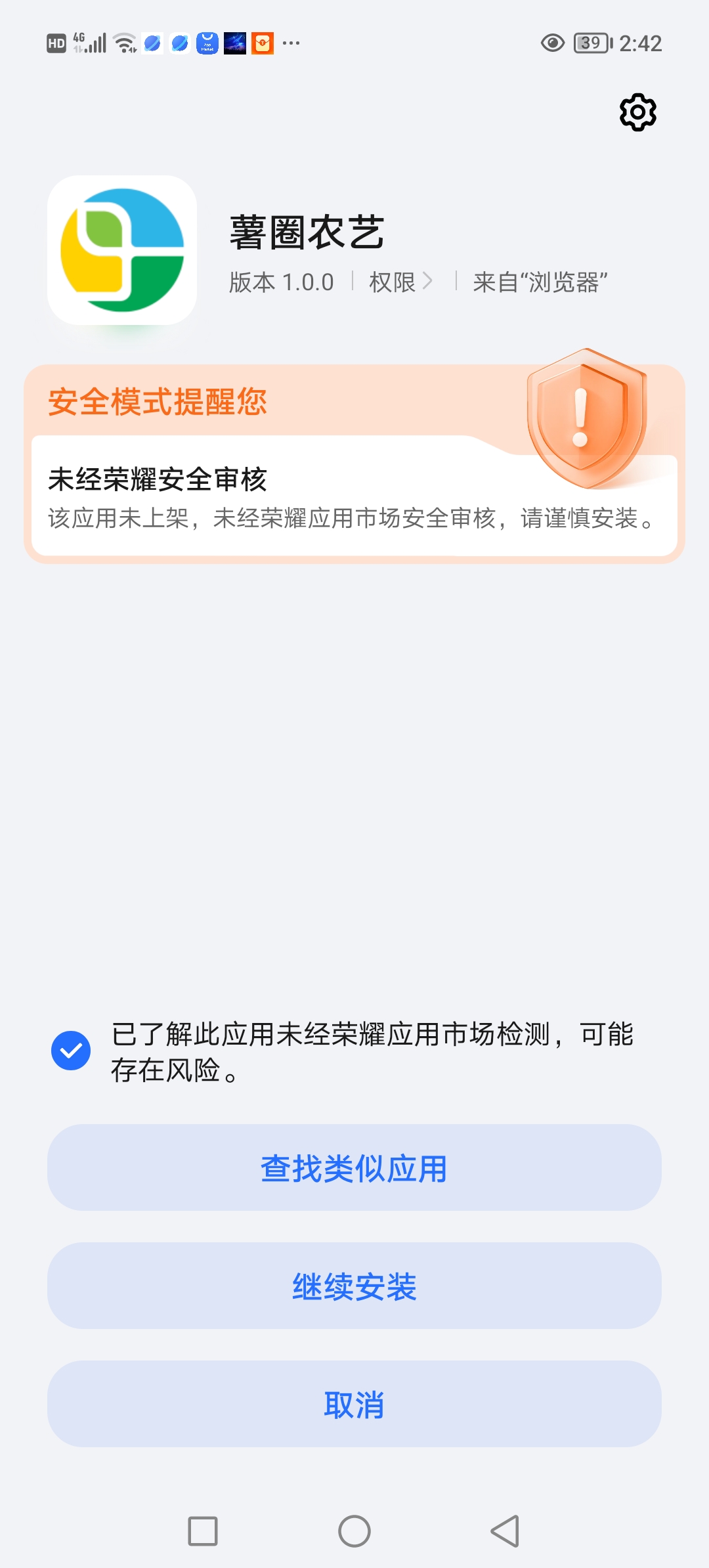Go back using system back button
This screenshot has height=1568, width=709.
pyautogui.click(x=505, y=1531)
